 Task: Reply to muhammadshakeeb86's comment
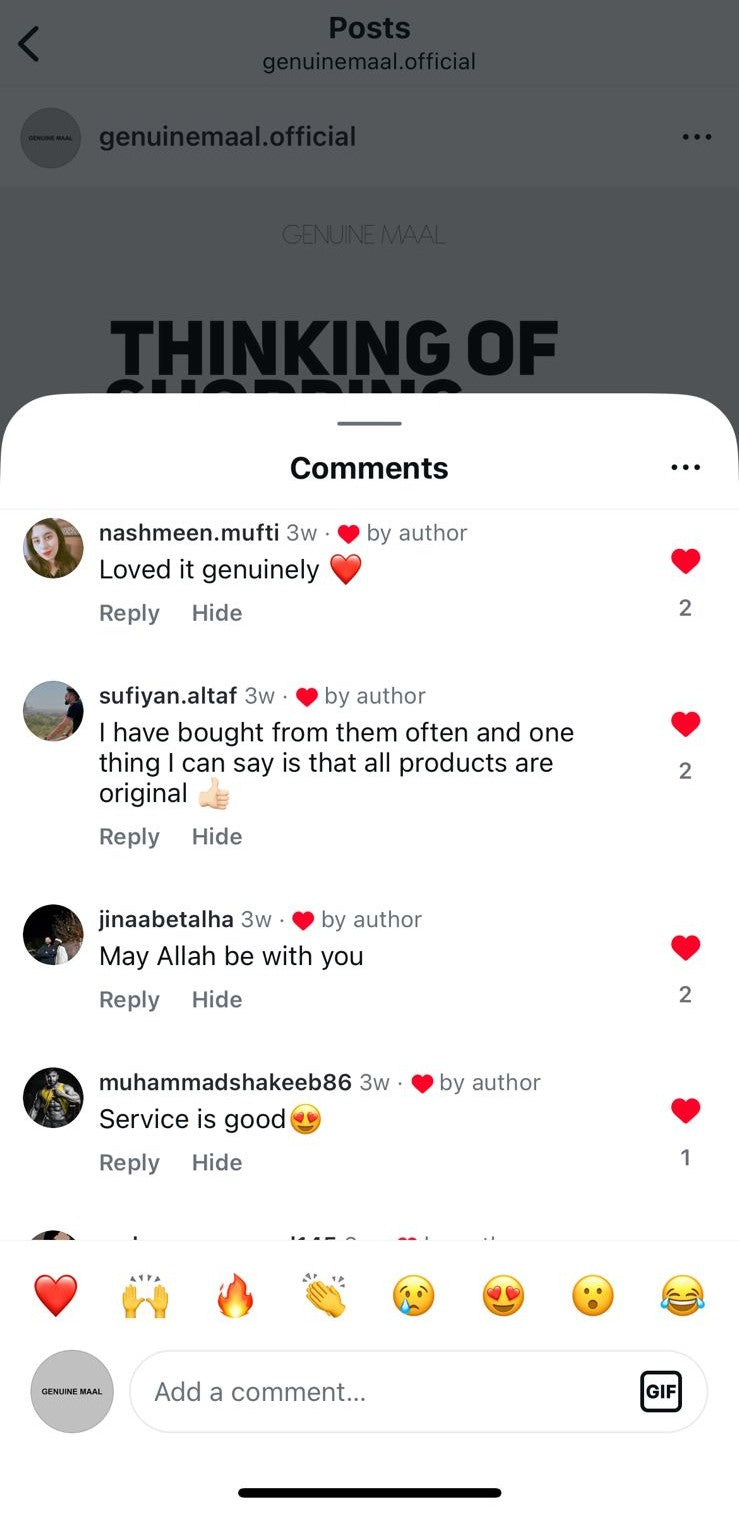[129, 1162]
